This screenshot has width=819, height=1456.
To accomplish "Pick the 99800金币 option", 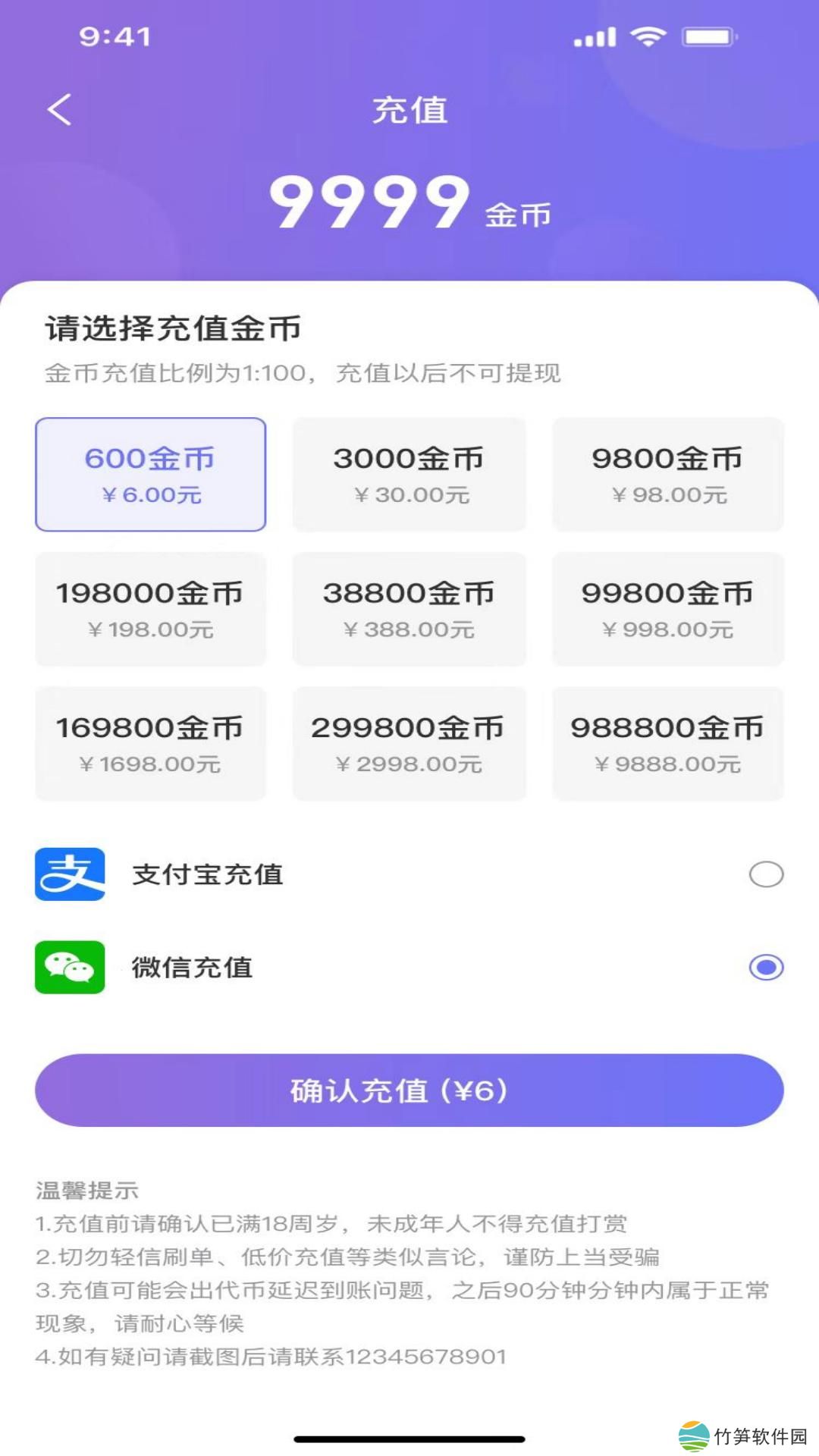I will tap(667, 609).
